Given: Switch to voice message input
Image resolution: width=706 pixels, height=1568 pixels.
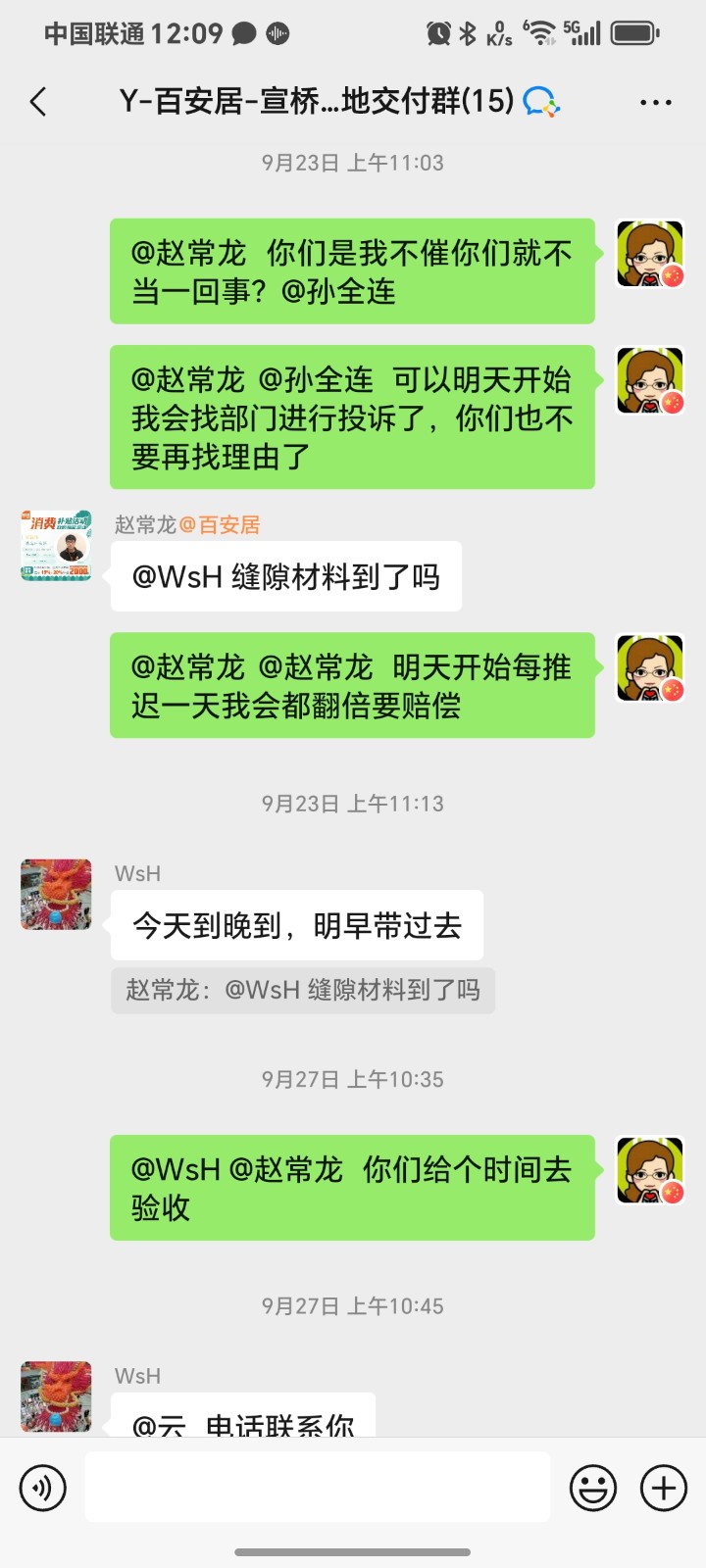Looking at the screenshot, I should click(43, 1488).
